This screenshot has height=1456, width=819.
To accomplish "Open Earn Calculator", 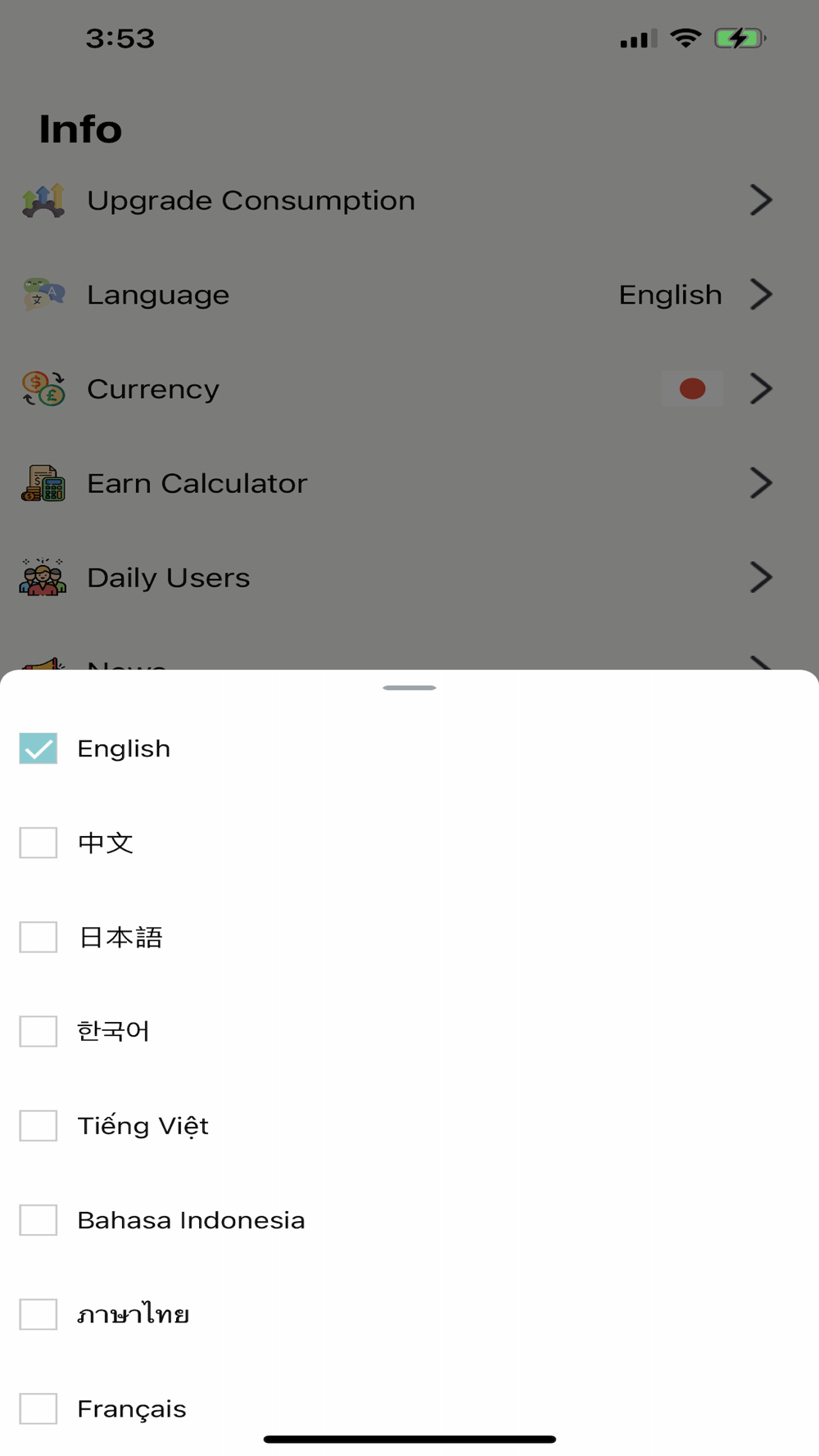I will tap(409, 483).
